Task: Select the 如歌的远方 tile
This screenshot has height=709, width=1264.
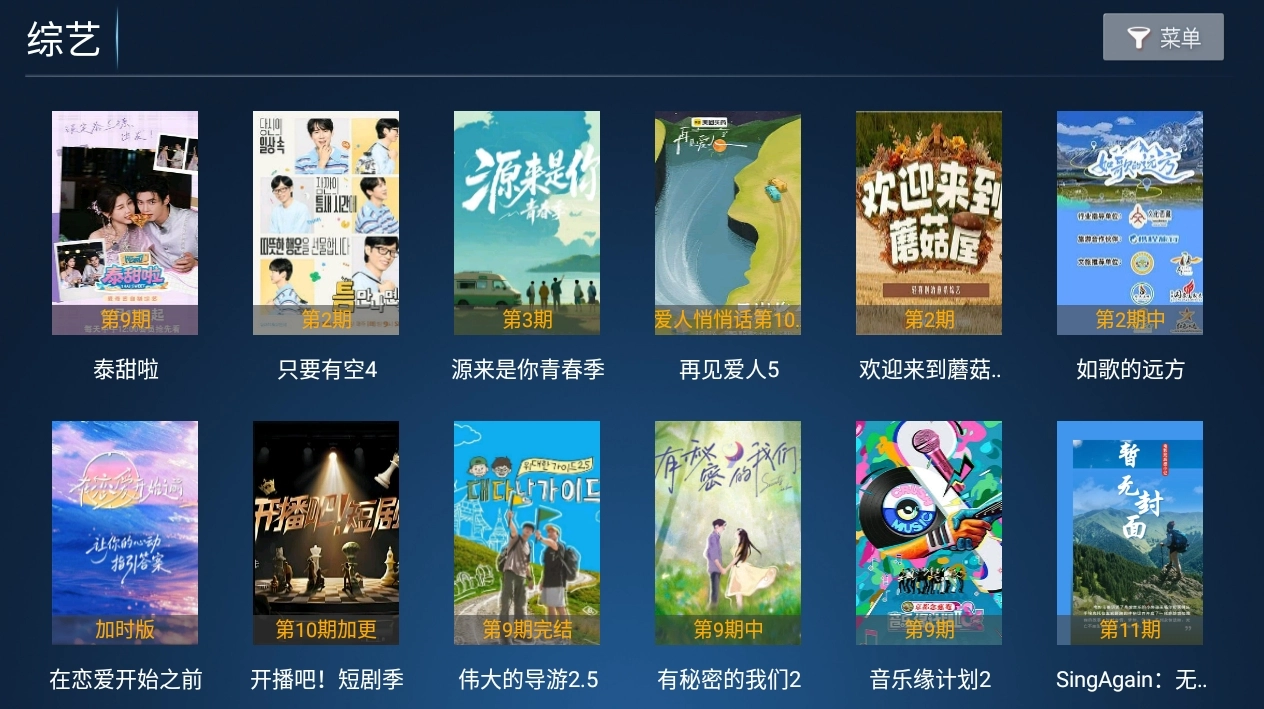Action: tap(1130, 223)
